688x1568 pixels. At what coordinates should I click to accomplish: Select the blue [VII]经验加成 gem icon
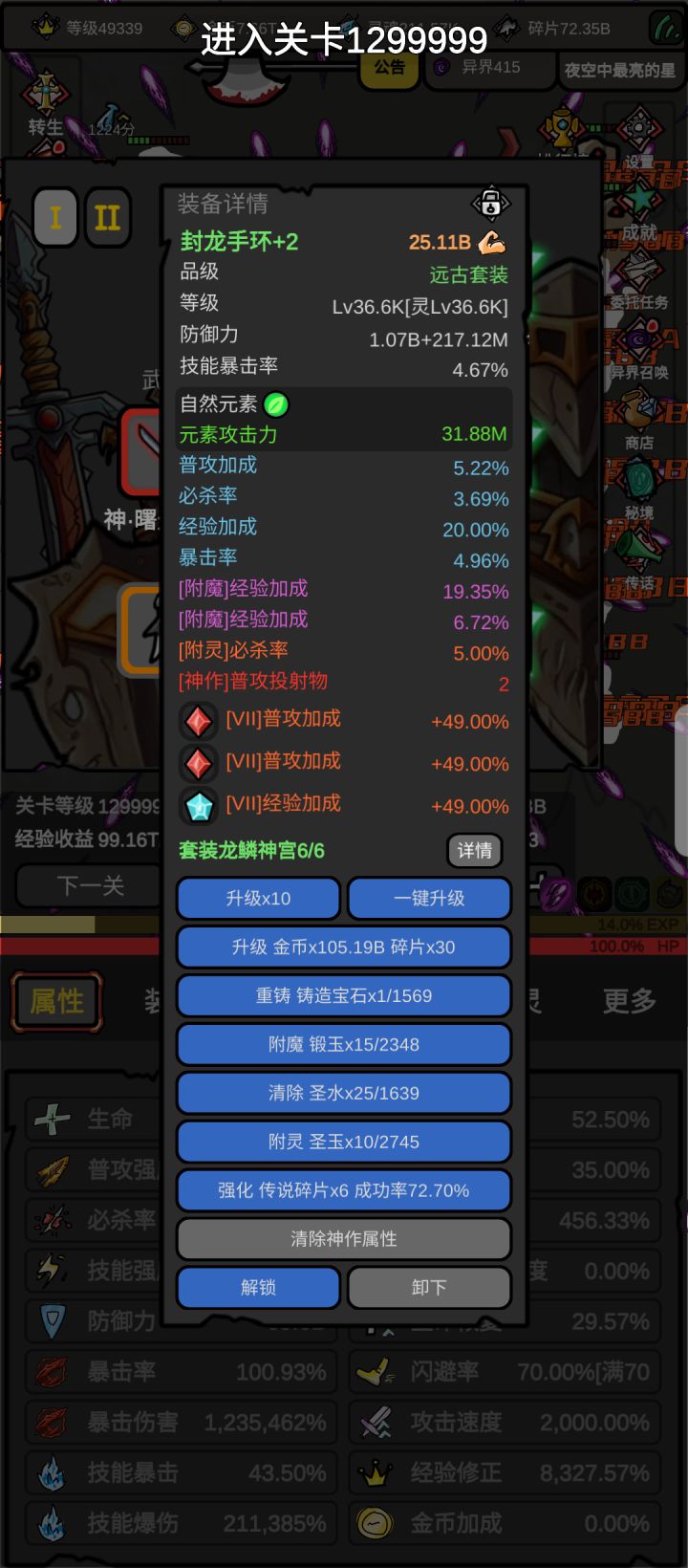click(x=198, y=806)
